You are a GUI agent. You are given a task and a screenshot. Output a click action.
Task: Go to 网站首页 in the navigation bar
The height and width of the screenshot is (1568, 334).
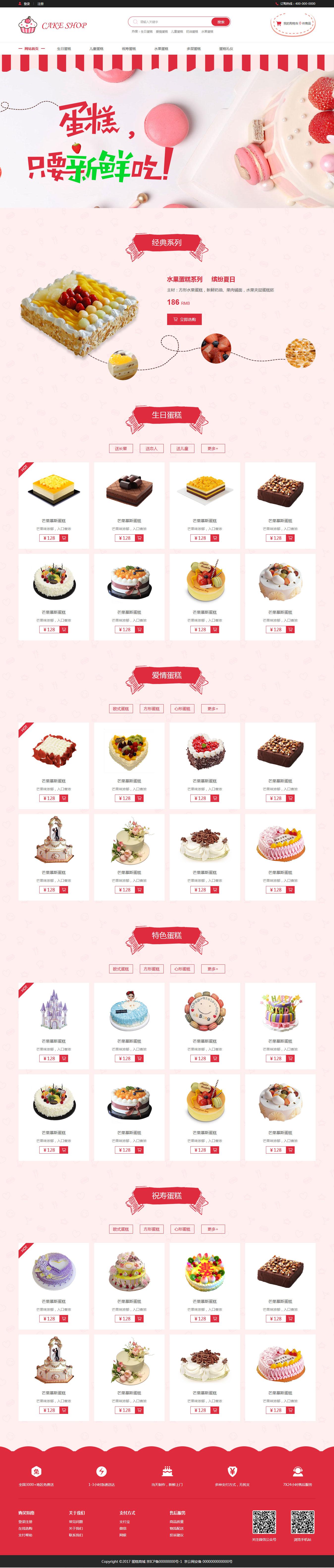point(32,49)
